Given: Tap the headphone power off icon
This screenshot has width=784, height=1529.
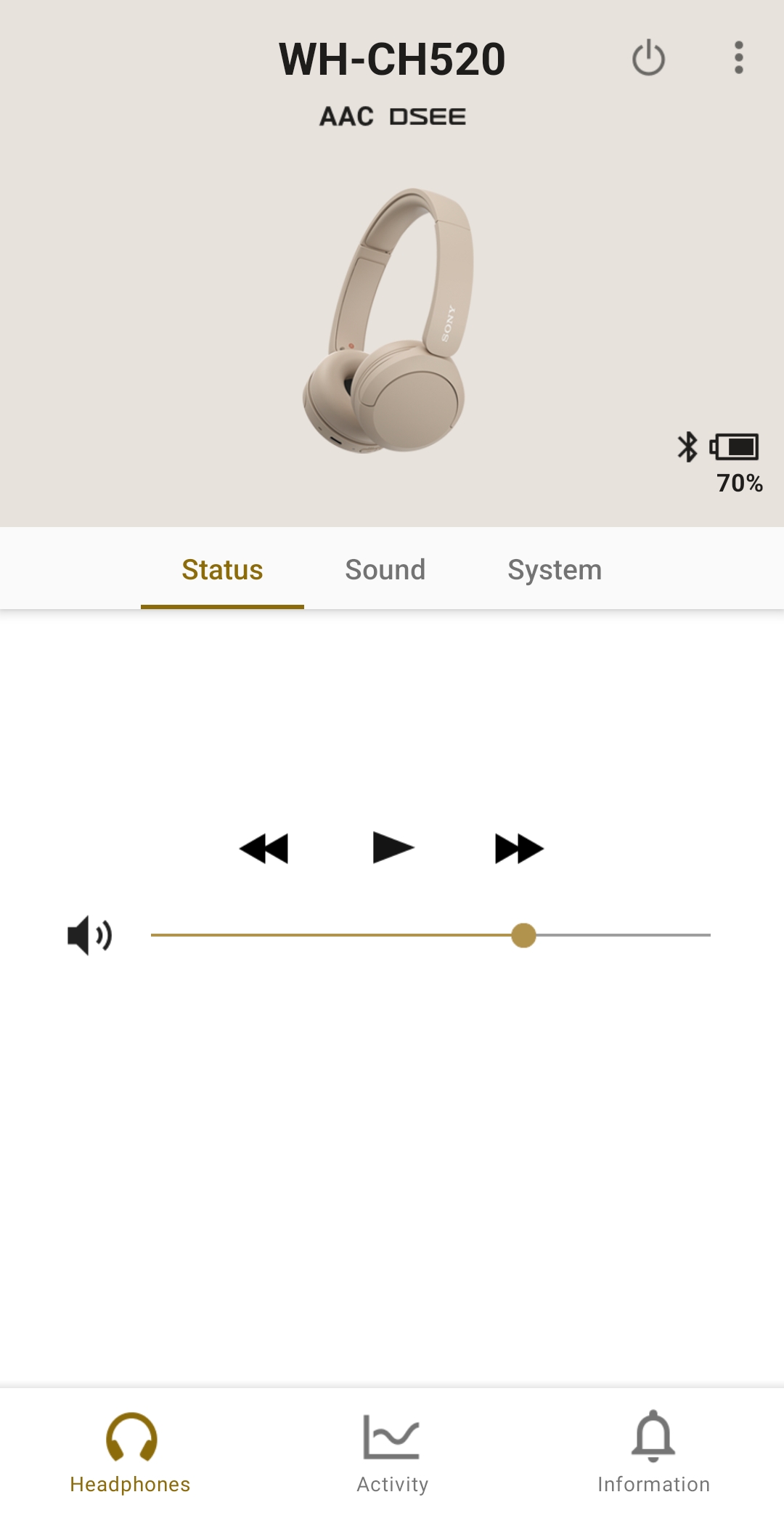Looking at the screenshot, I should (x=648, y=58).
